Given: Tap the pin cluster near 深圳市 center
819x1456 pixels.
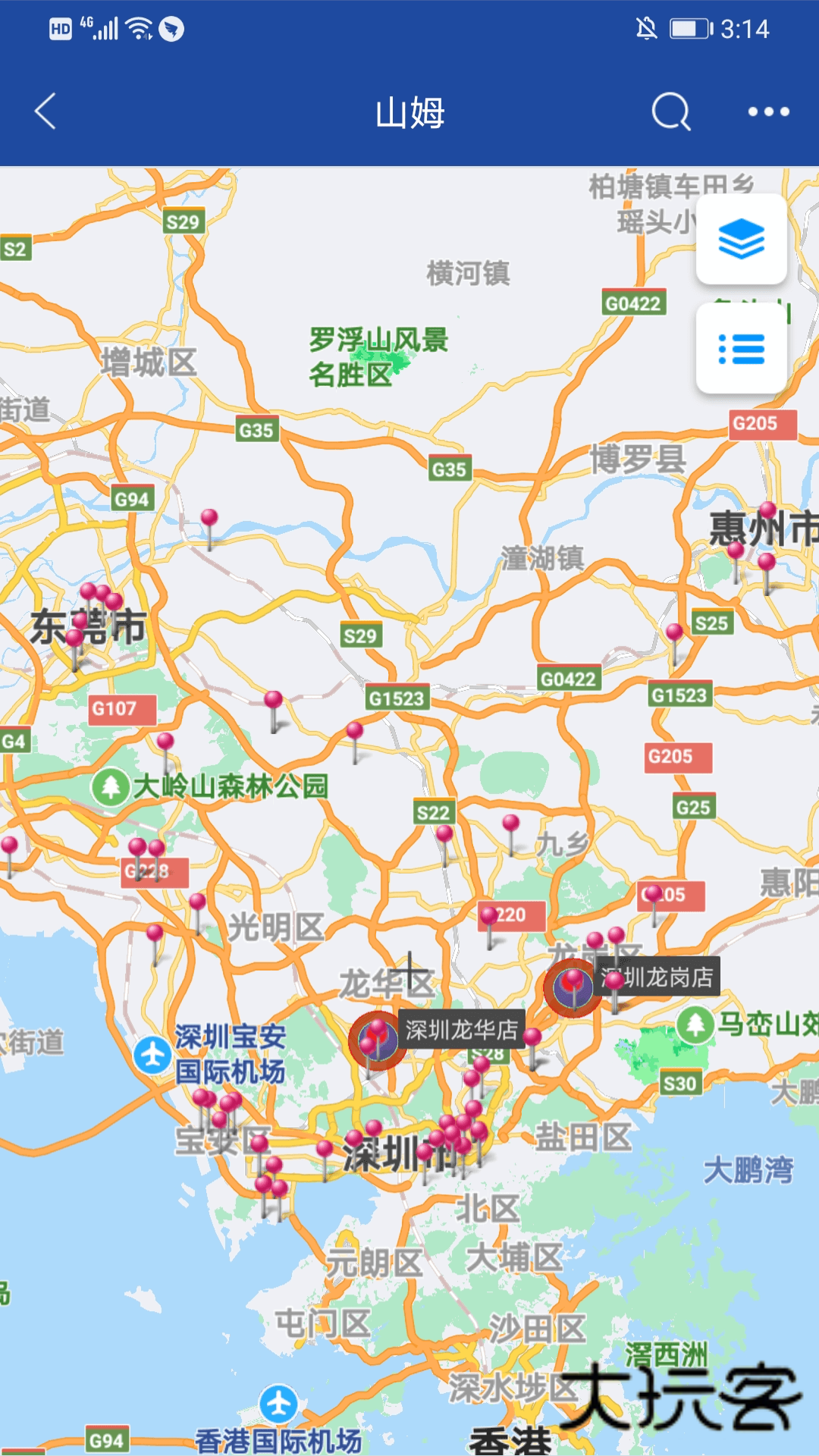Looking at the screenshot, I should (455, 1130).
